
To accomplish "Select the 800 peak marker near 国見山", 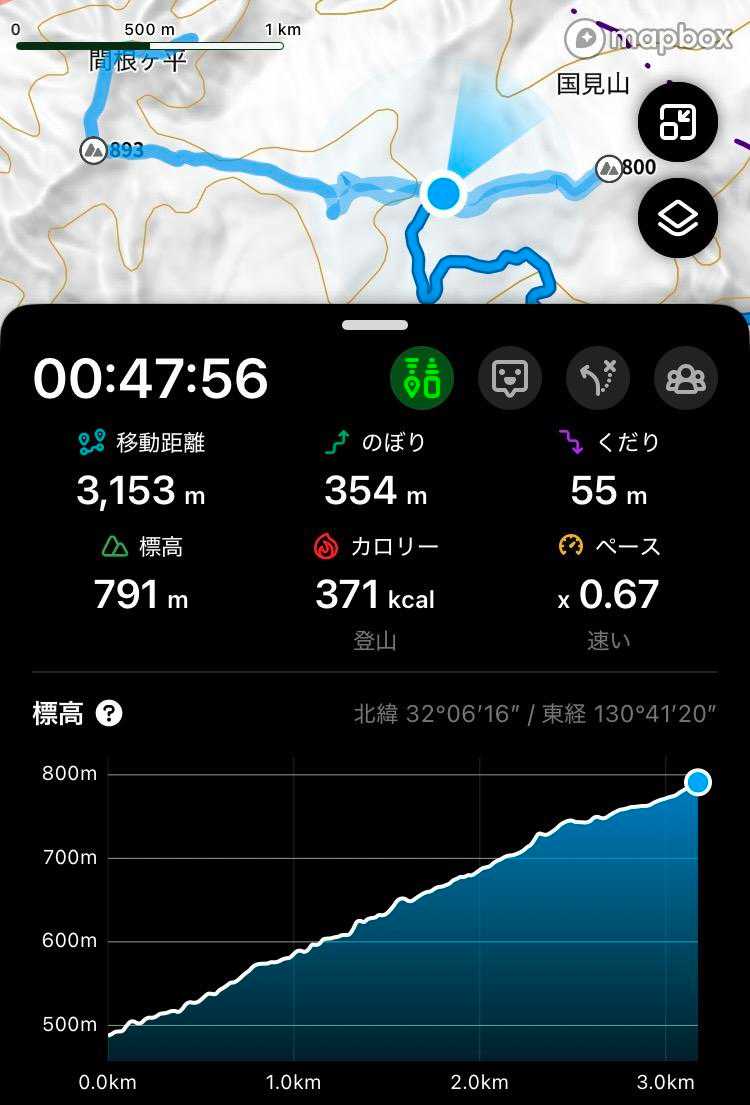I will click(x=609, y=168).
